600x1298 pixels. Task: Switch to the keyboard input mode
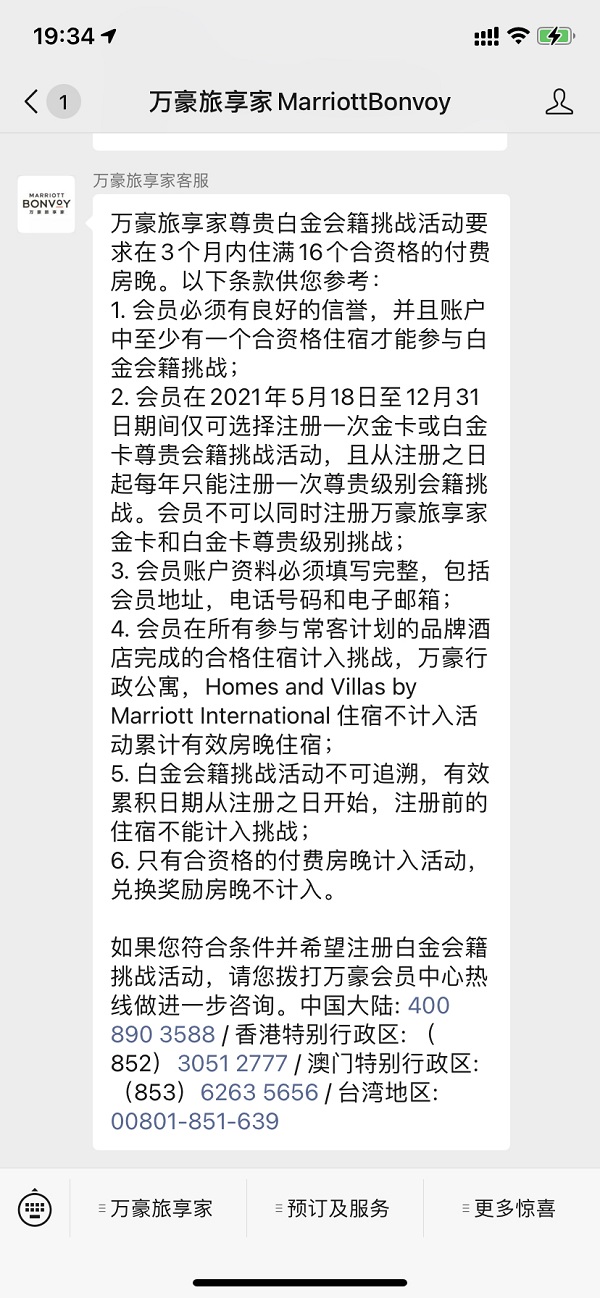(x=35, y=1207)
